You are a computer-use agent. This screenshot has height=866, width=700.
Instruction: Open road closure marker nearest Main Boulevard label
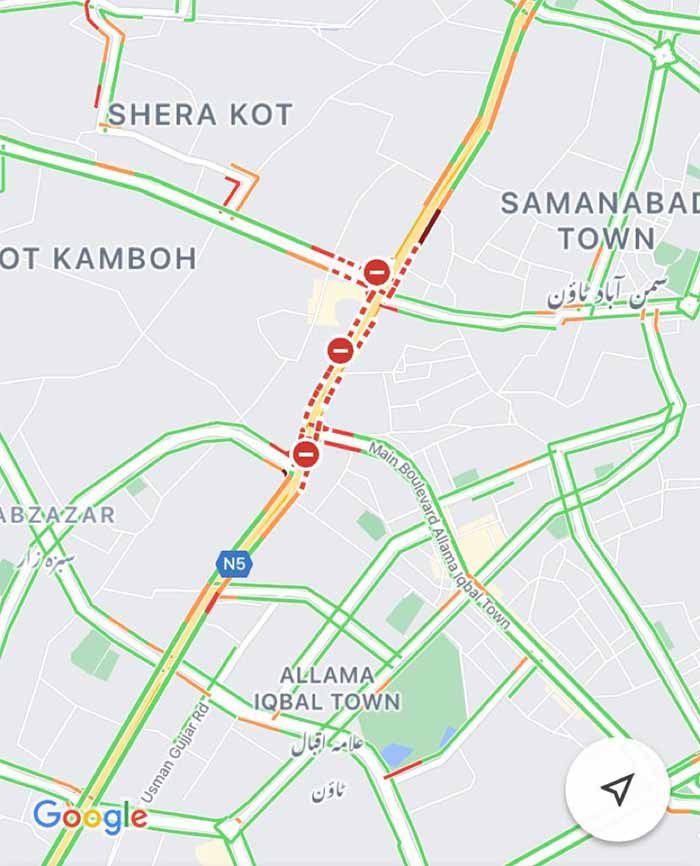pyautogui.click(x=306, y=455)
